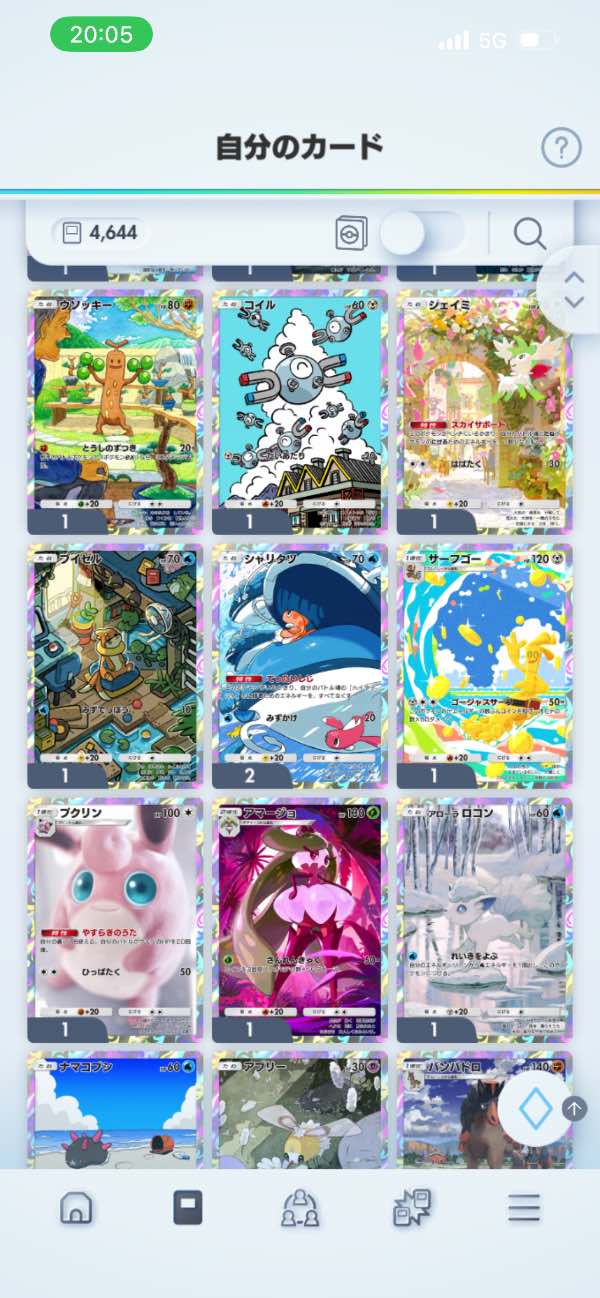Open the ブイゼル card
The height and width of the screenshot is (1298, 600).
115,665
